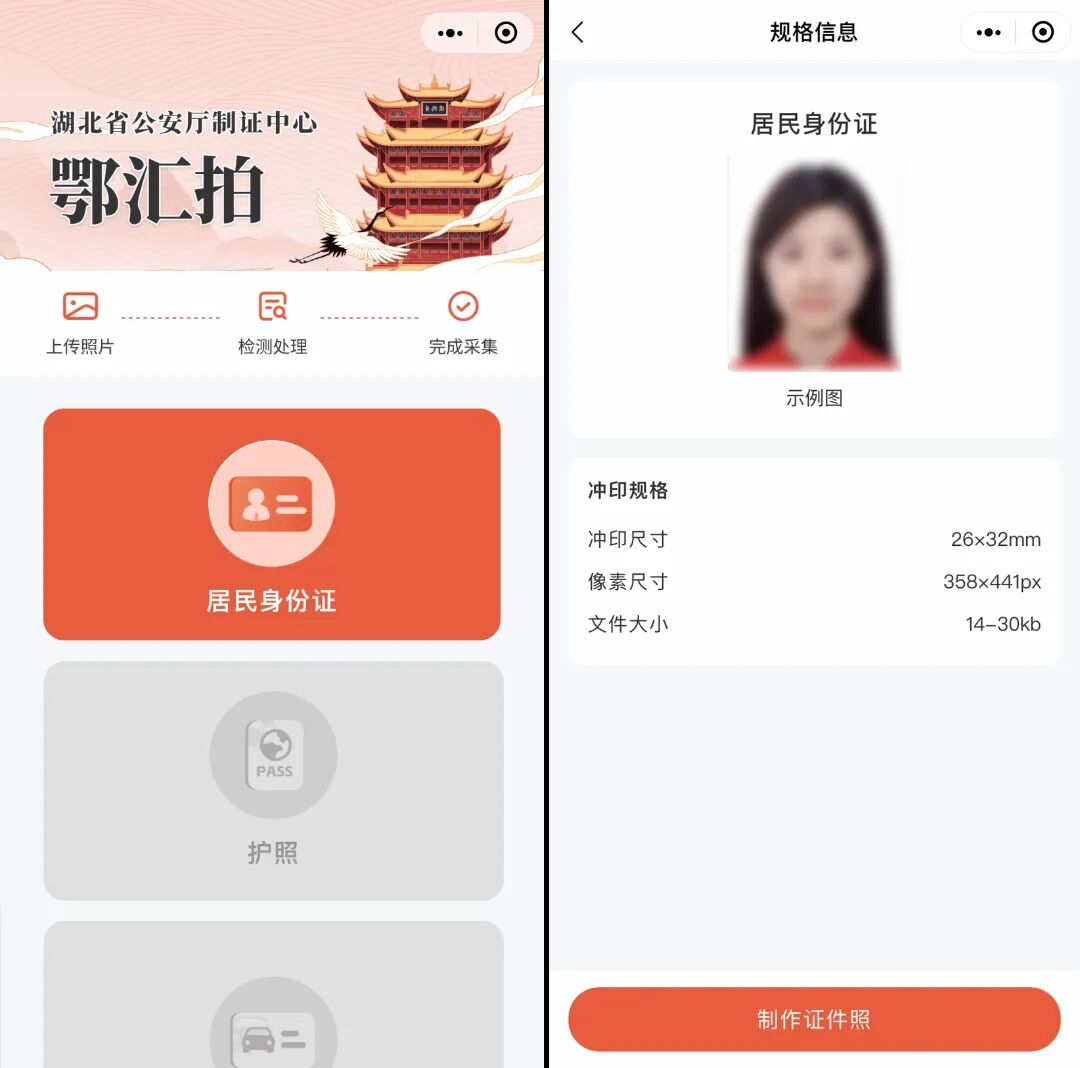Go back from the 规格信息 page

578,32
